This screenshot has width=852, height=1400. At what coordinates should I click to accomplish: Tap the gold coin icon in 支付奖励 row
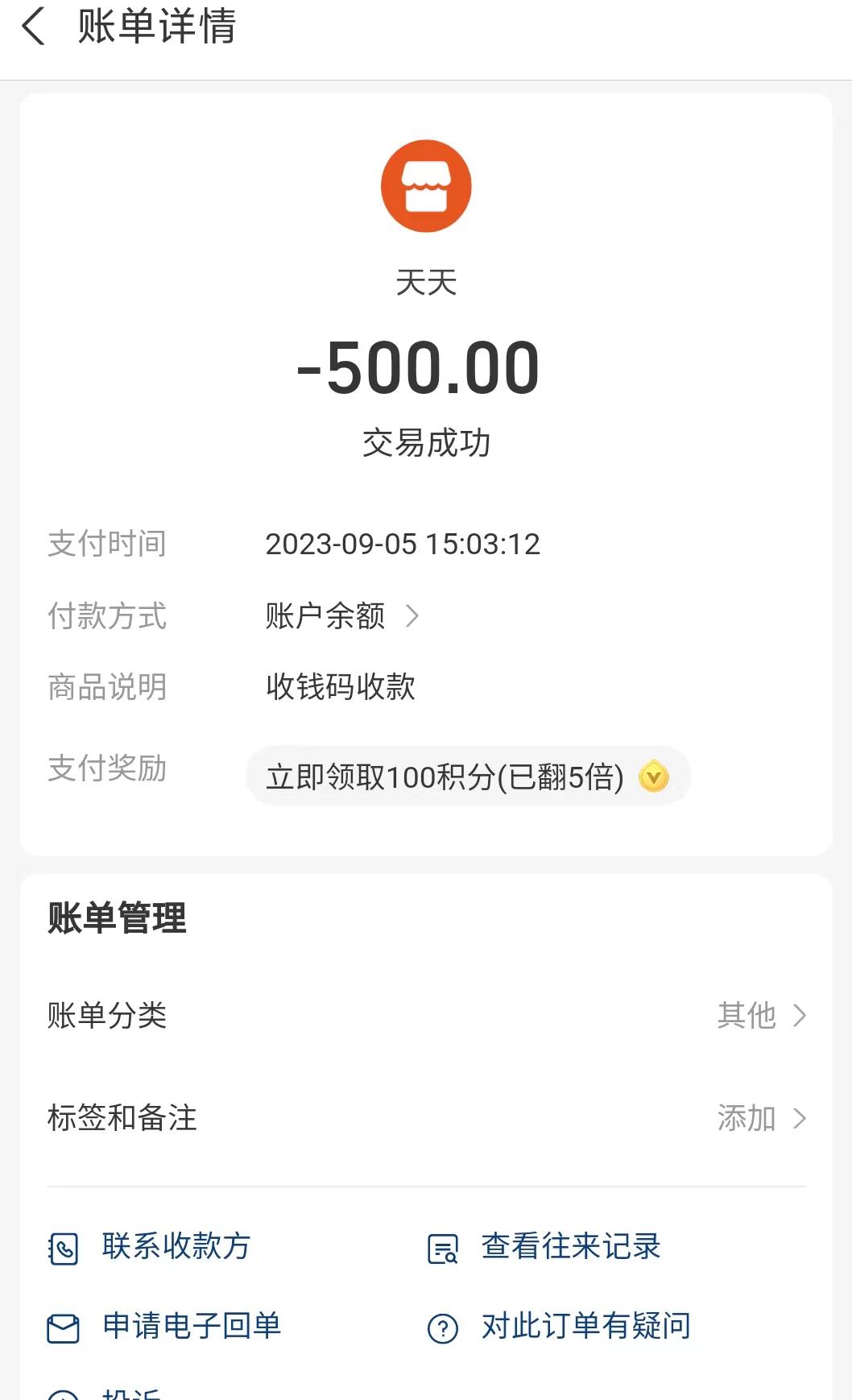tap(654, 776)
